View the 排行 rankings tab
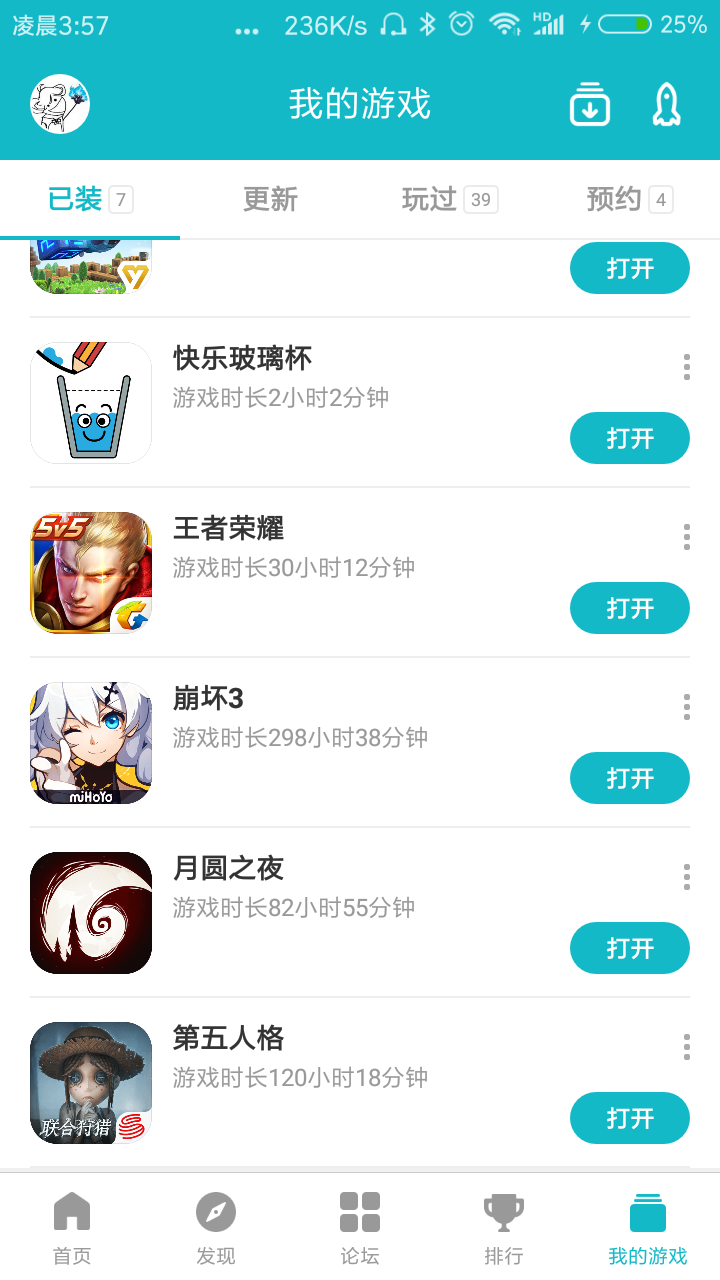Viewport: 720px width, 1280px height. click(x=504, y=1228)
